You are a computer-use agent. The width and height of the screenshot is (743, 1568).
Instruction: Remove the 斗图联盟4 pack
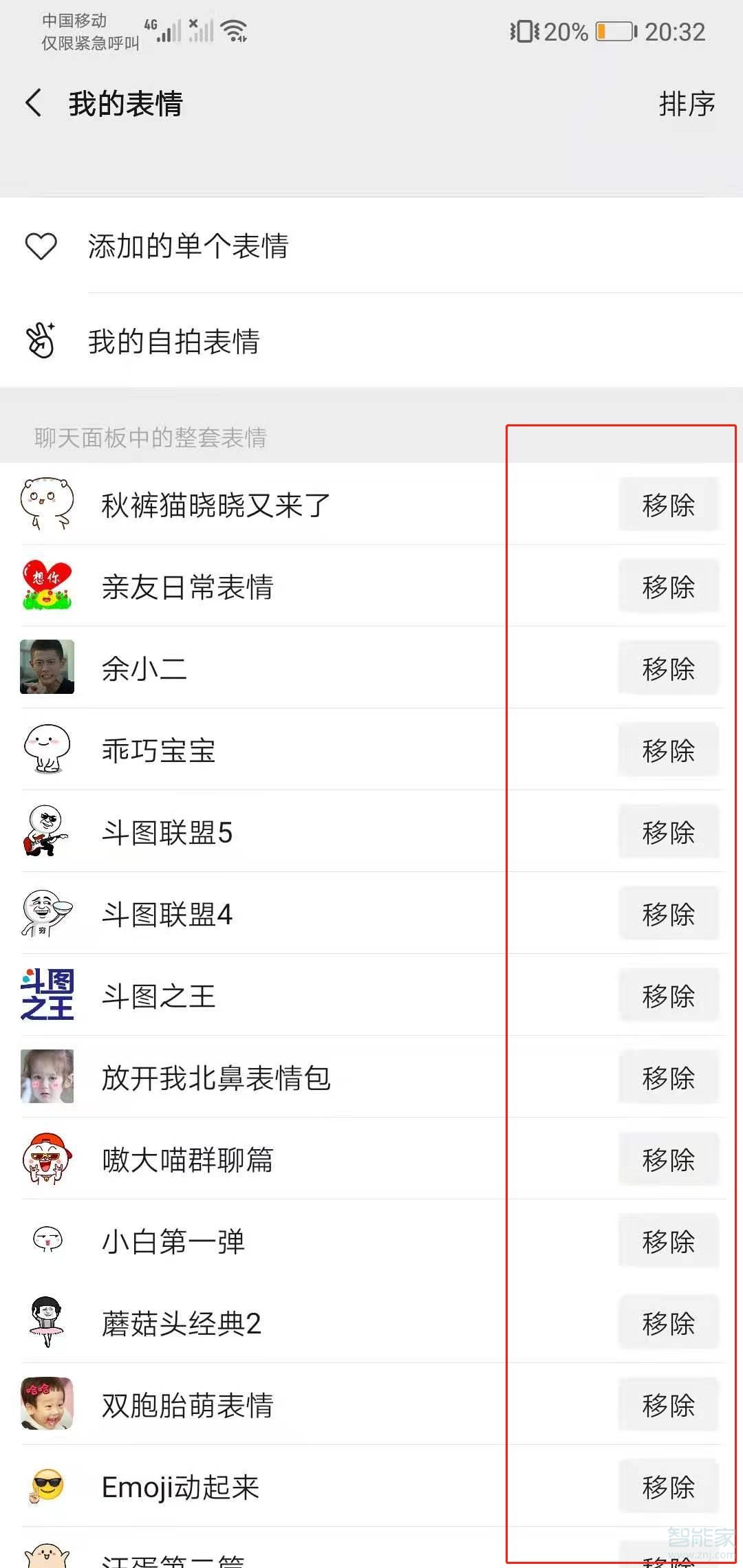(668, 914)
